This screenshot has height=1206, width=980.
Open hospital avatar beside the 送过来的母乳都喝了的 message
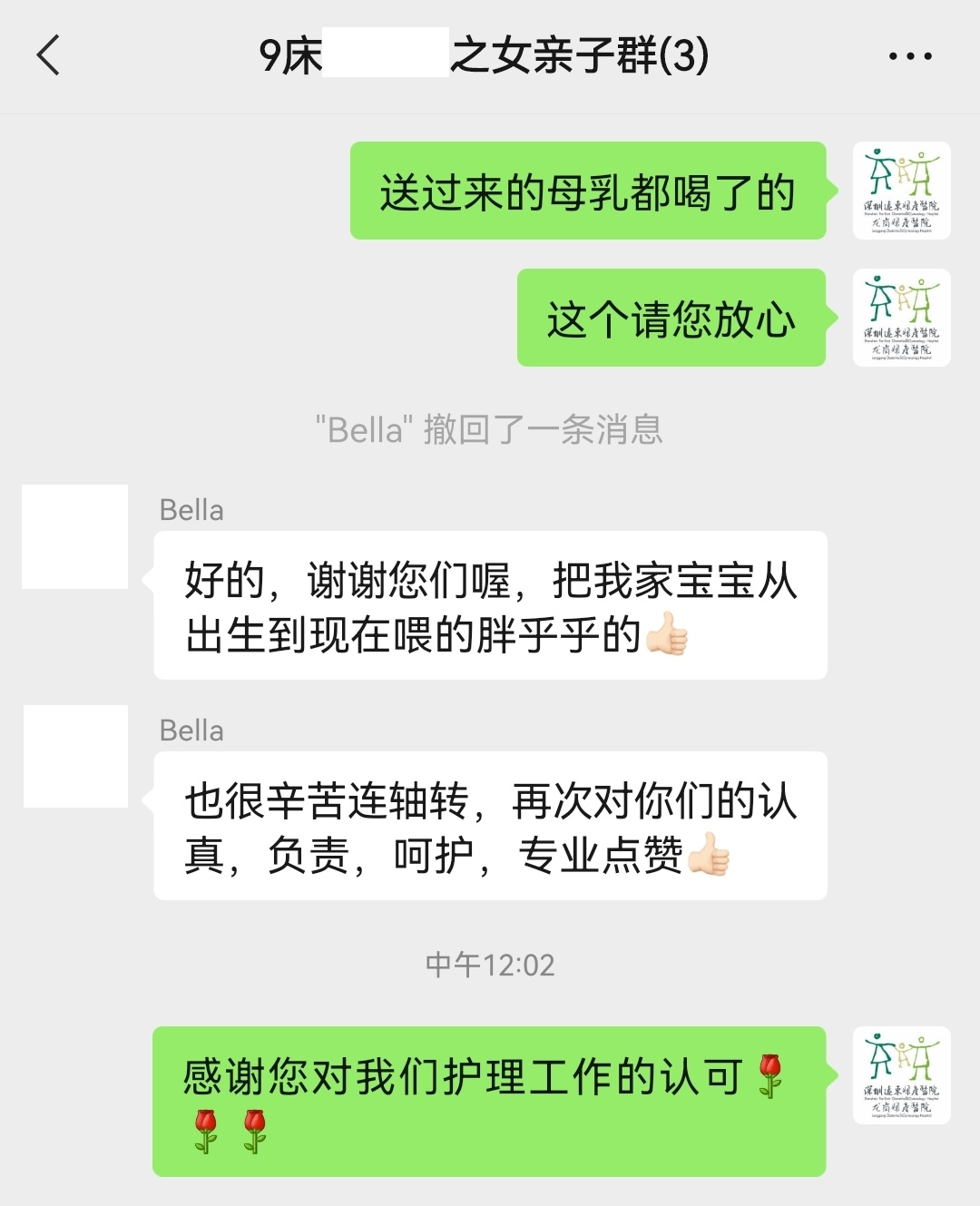(x=901, y=191)
